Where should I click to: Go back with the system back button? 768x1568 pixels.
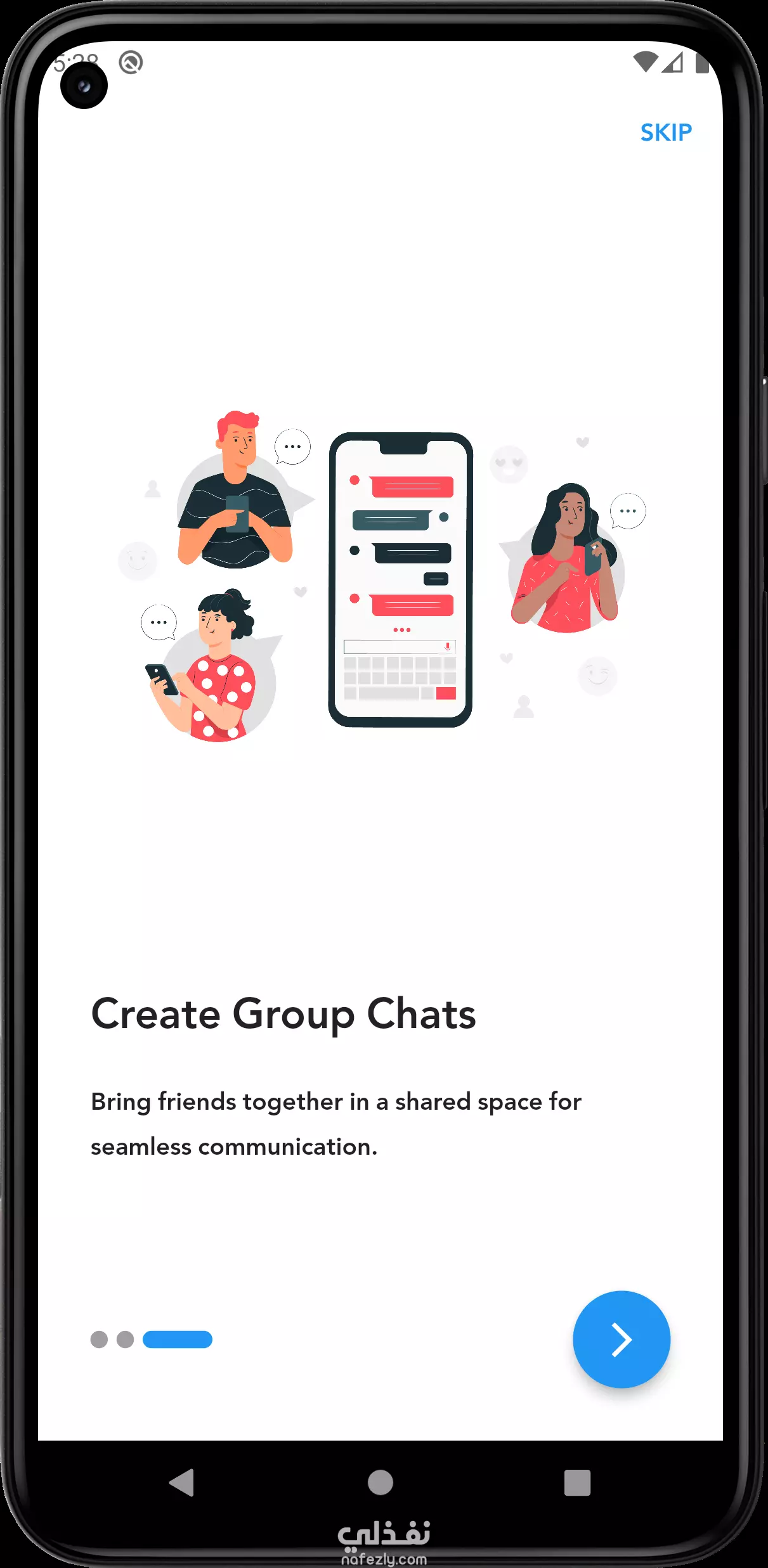(x=182, y=1482)
